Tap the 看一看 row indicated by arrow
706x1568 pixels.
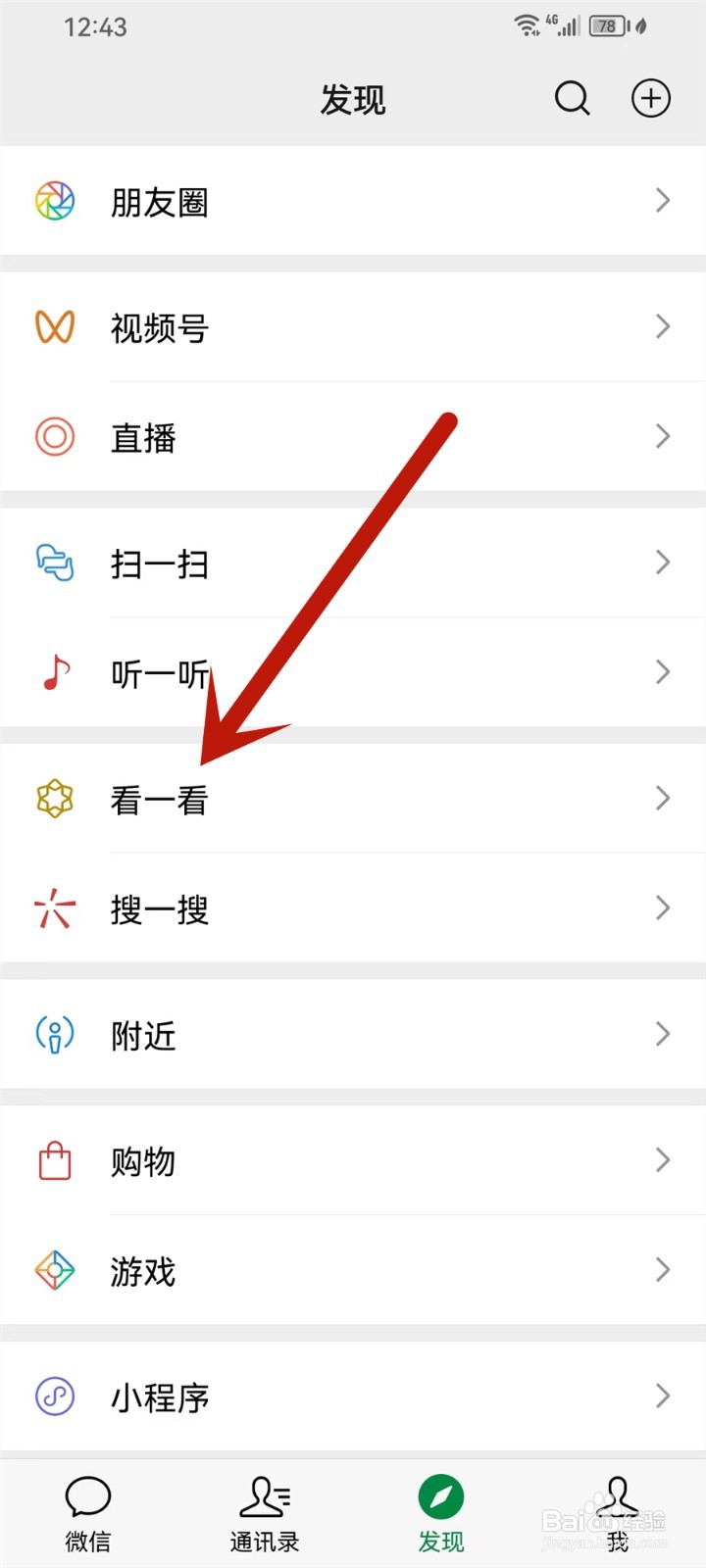pos(294,798)
